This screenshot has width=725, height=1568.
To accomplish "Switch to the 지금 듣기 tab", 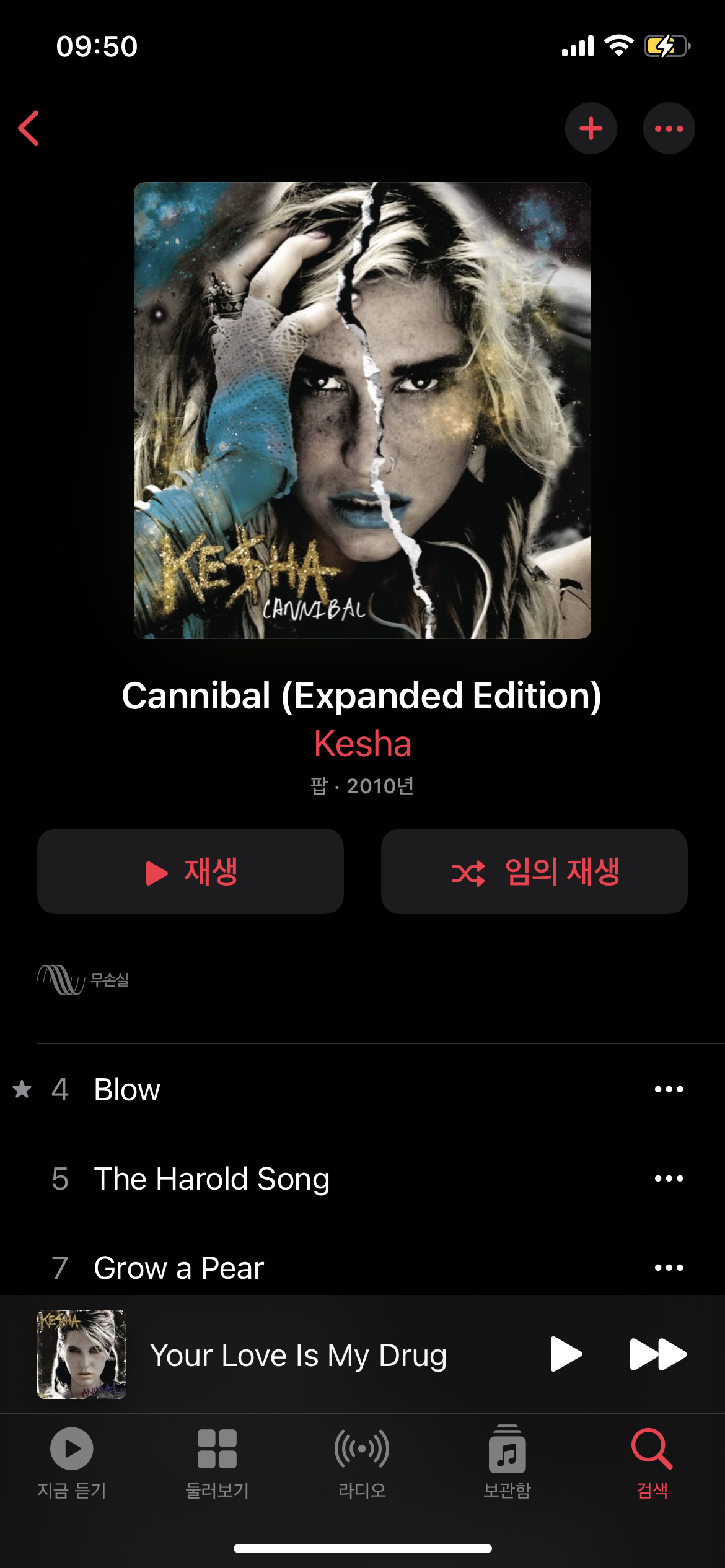I will point(72,1463).
